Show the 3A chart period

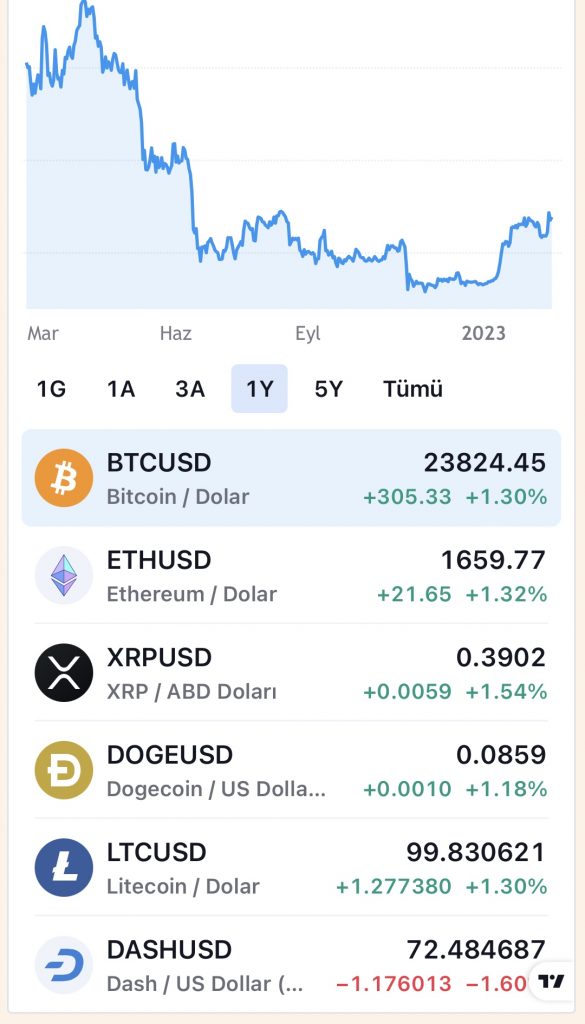(190, 389)
